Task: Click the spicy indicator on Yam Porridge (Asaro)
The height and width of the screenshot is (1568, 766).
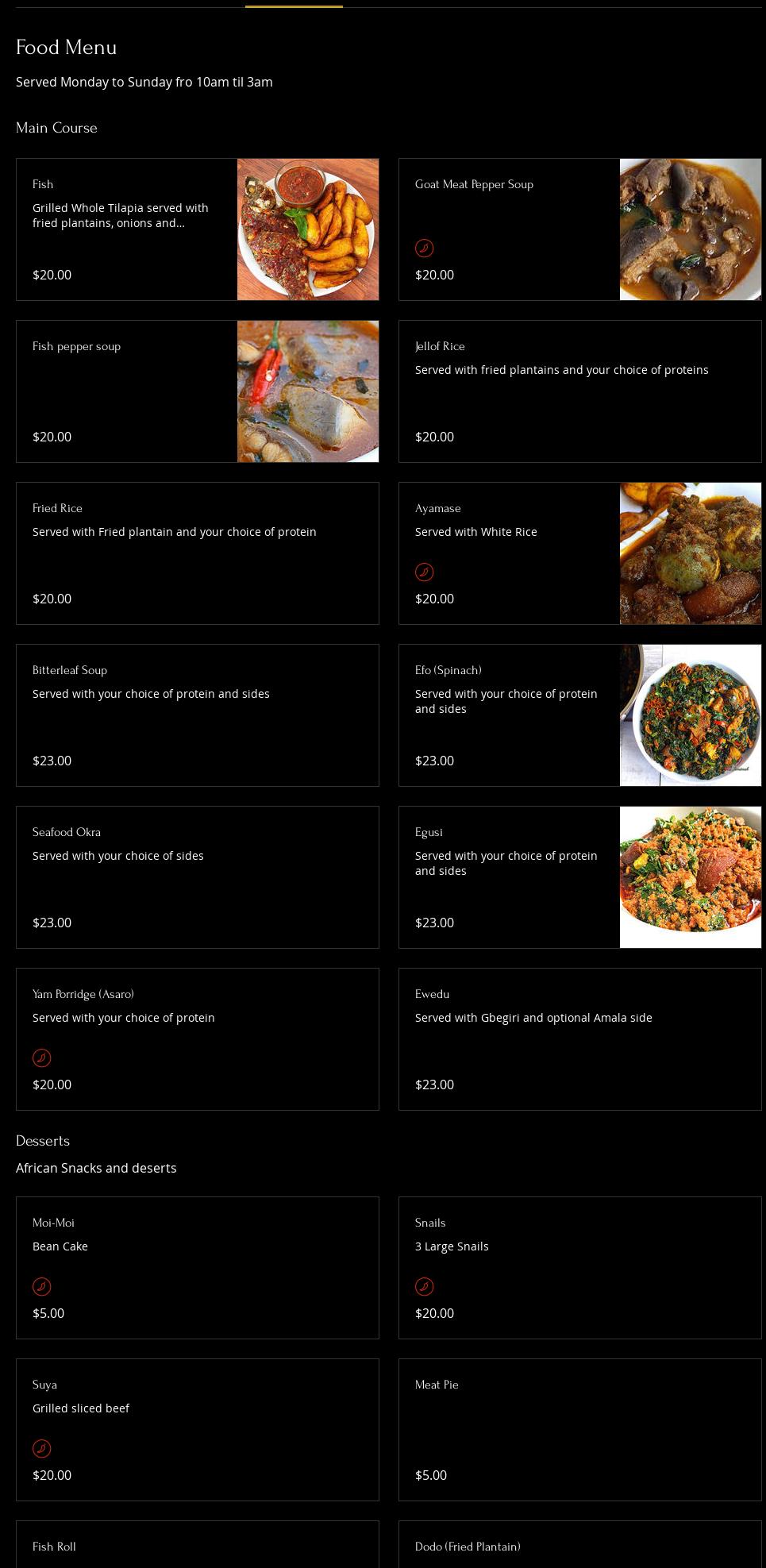Action: pyautogui.click(x=42, y=1058)
